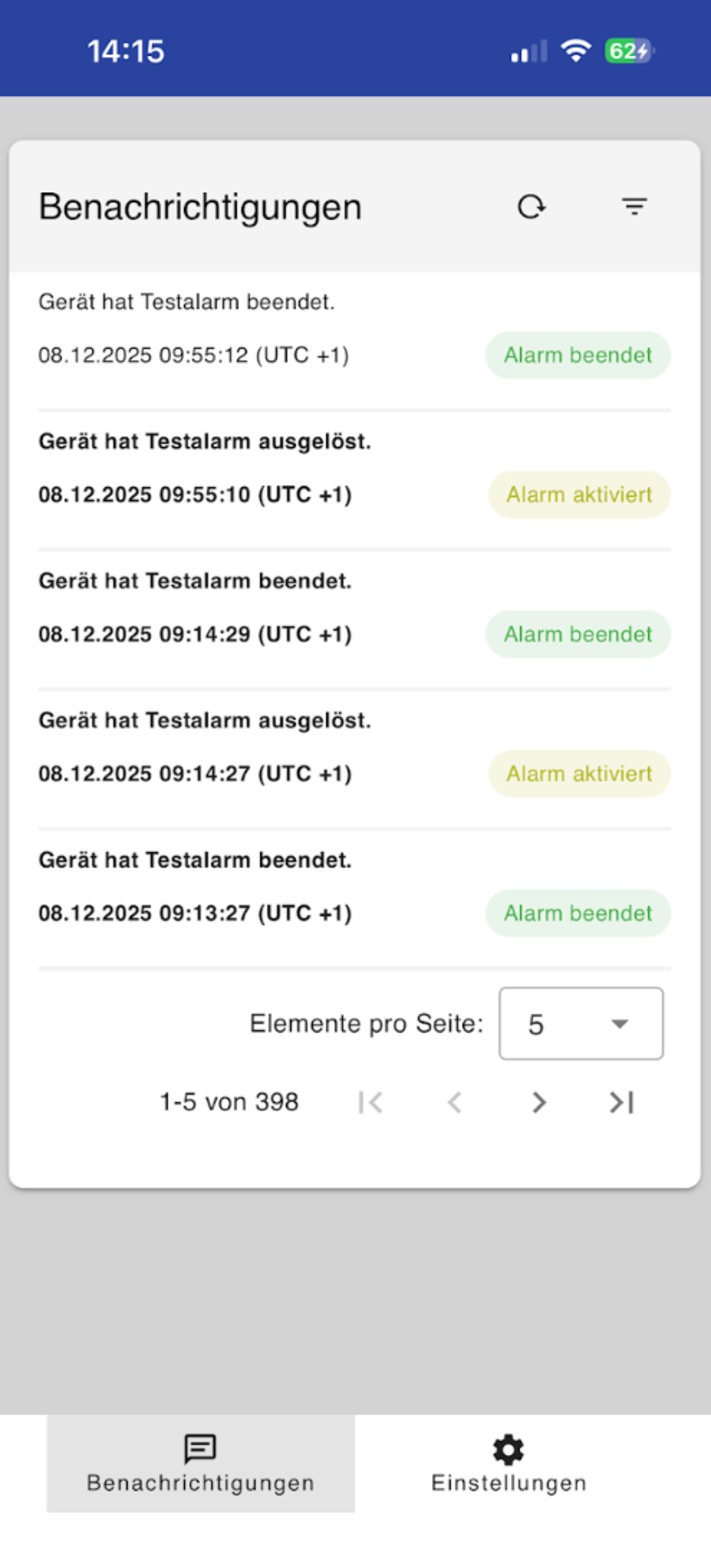Open the filter options icon

(x=634, y=207)
